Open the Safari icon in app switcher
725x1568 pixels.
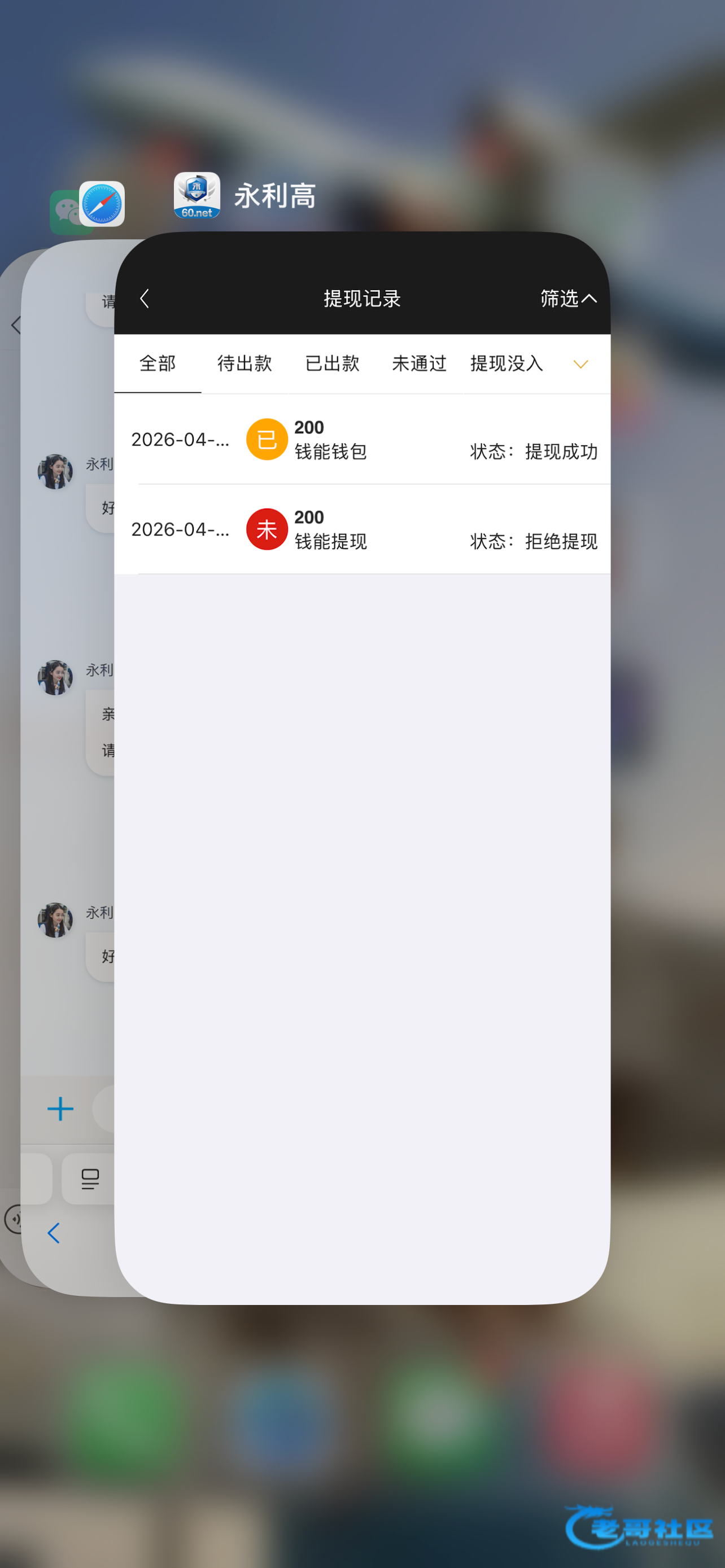tap(102, 204)
